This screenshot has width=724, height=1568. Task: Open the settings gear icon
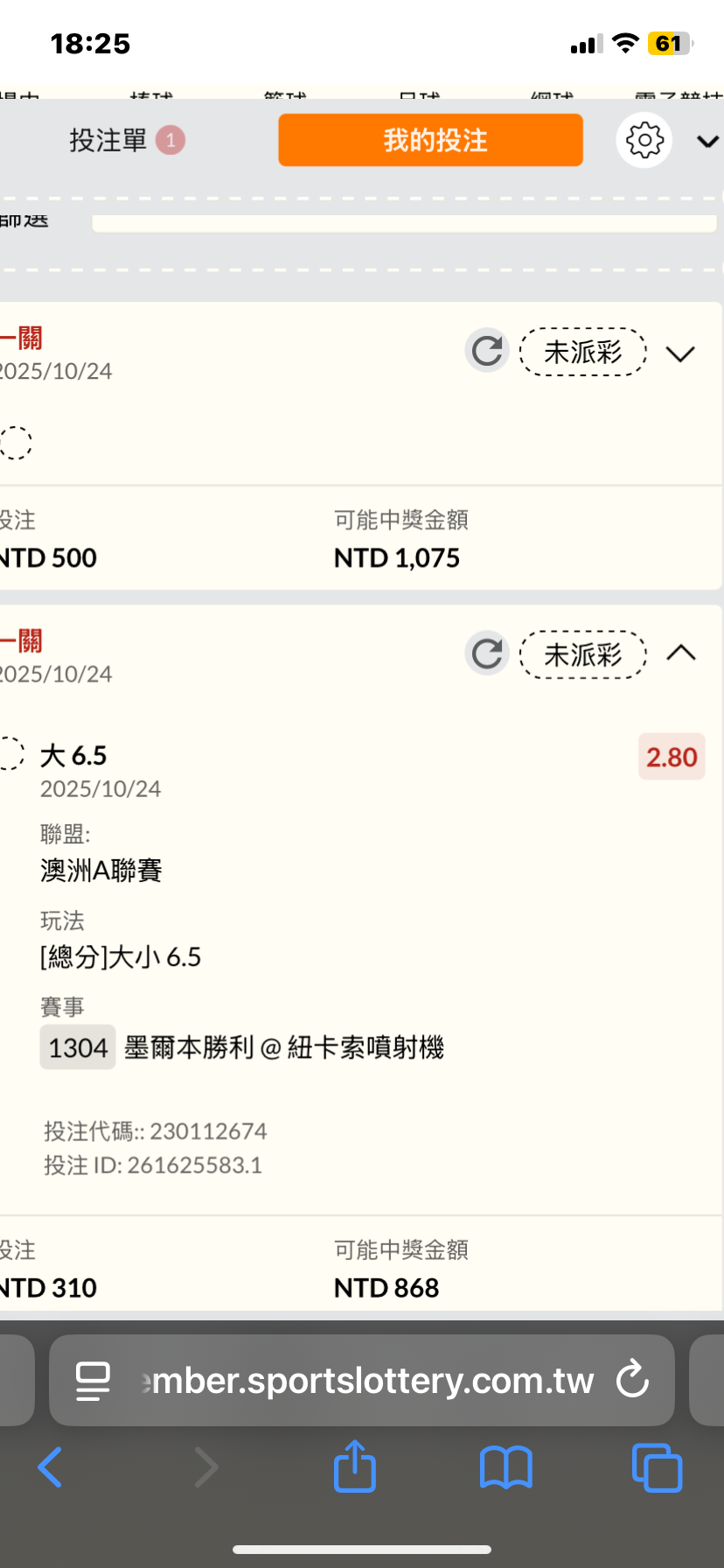644,140
